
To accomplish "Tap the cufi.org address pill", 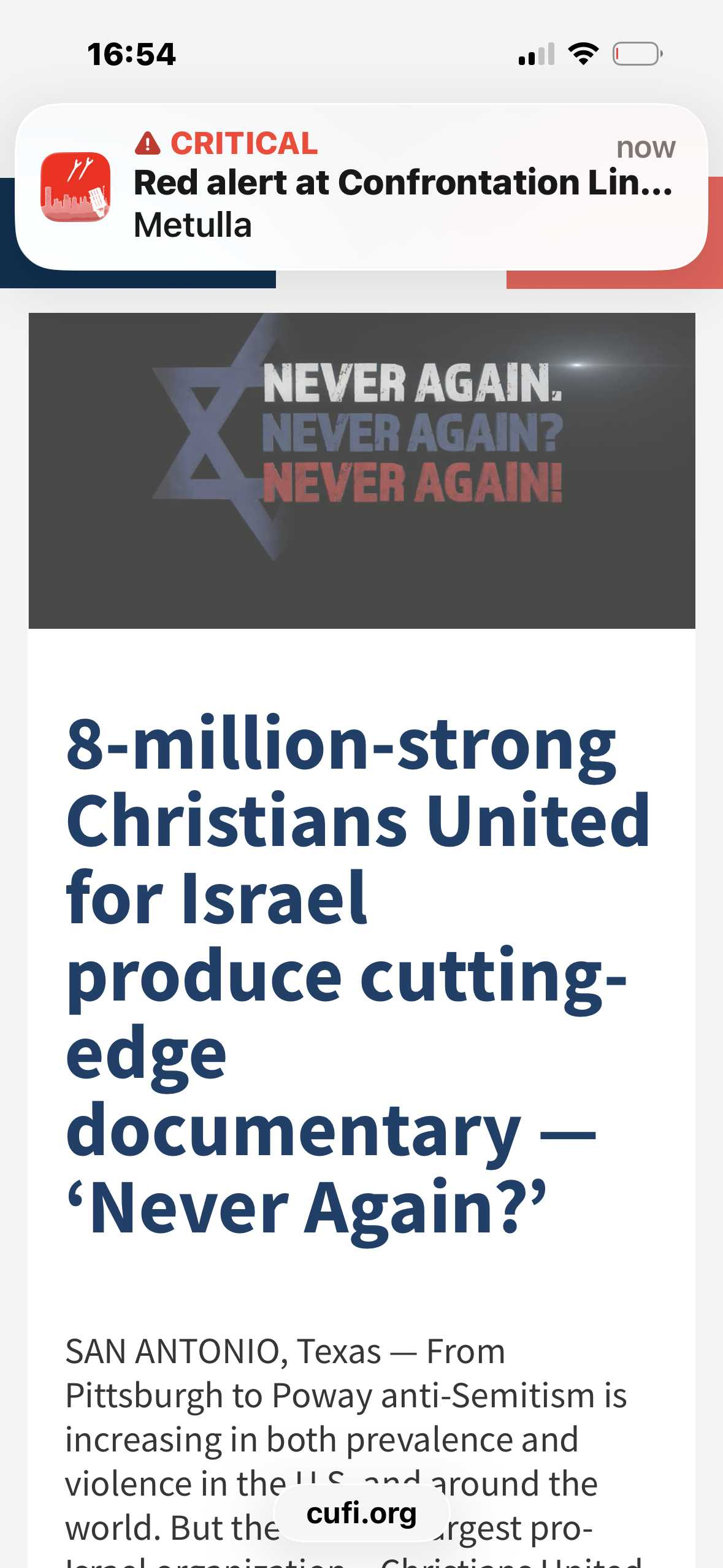I will click(x=361, y=1513).
